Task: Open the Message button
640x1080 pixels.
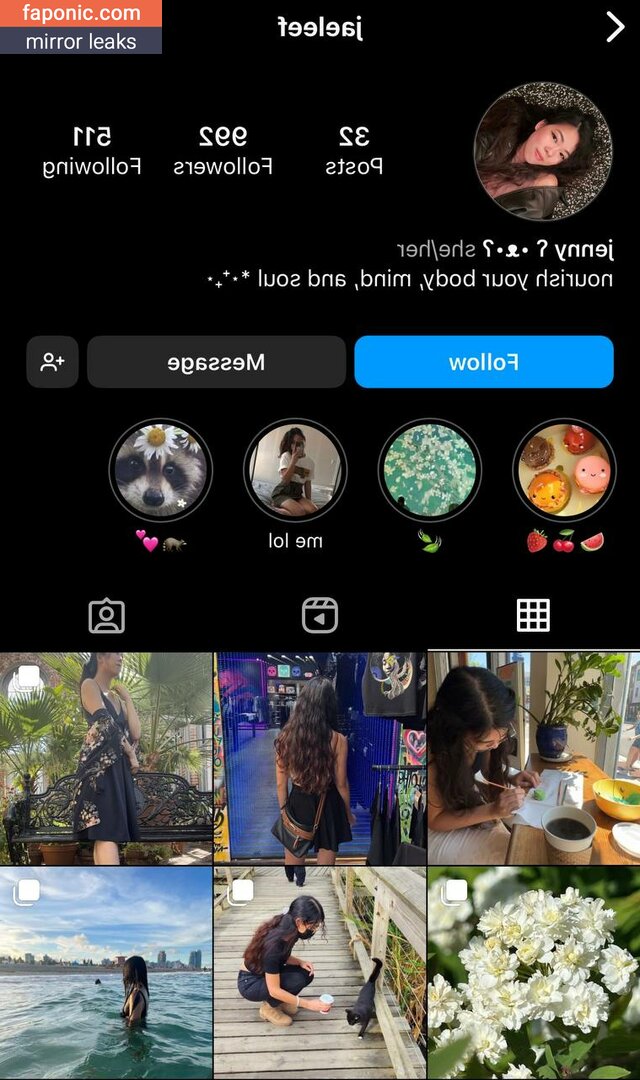Action: click(x=216, y=362)
